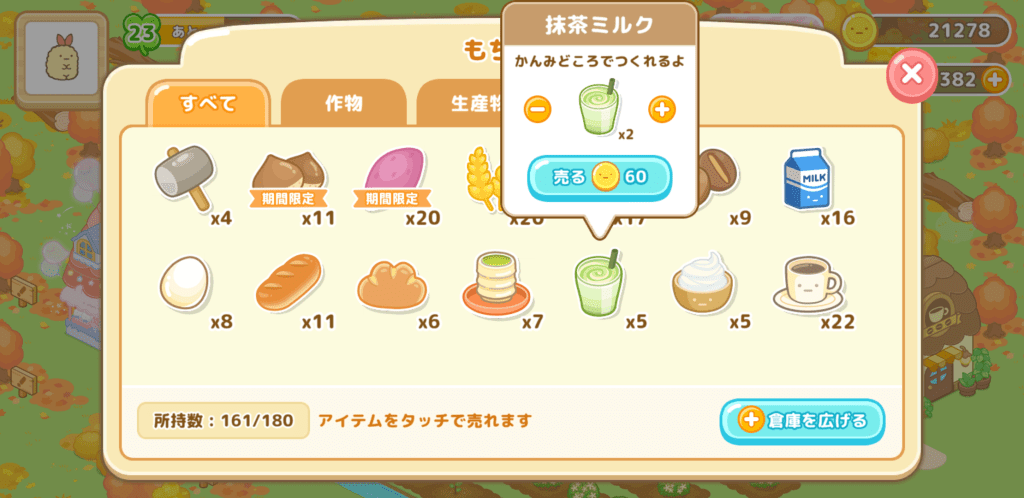Image resolution: width=1024 pixels, height=498 pixels.
Task: Sell matcha milk for 60 coins
Action: pos(599,178)
